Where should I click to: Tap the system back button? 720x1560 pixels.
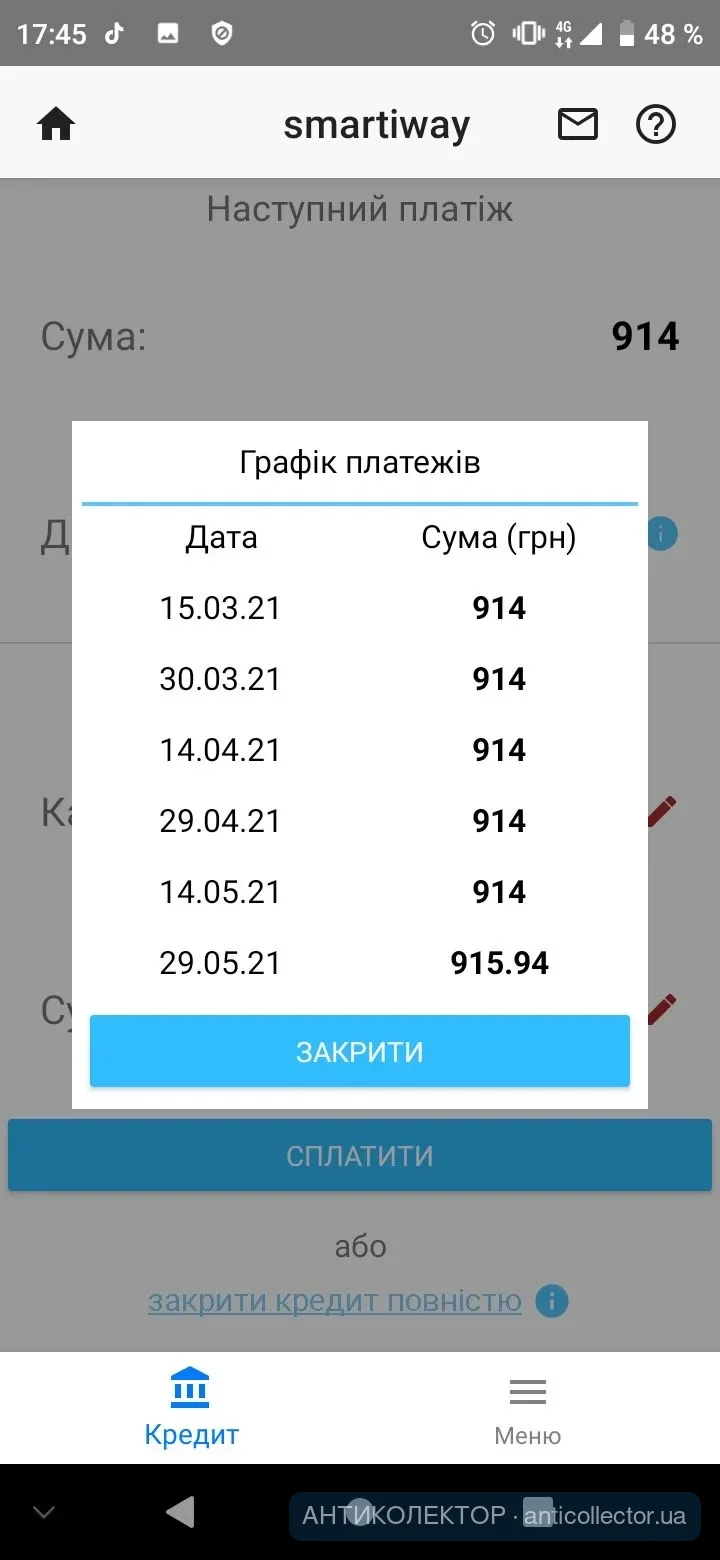(x=180, y=1512)
